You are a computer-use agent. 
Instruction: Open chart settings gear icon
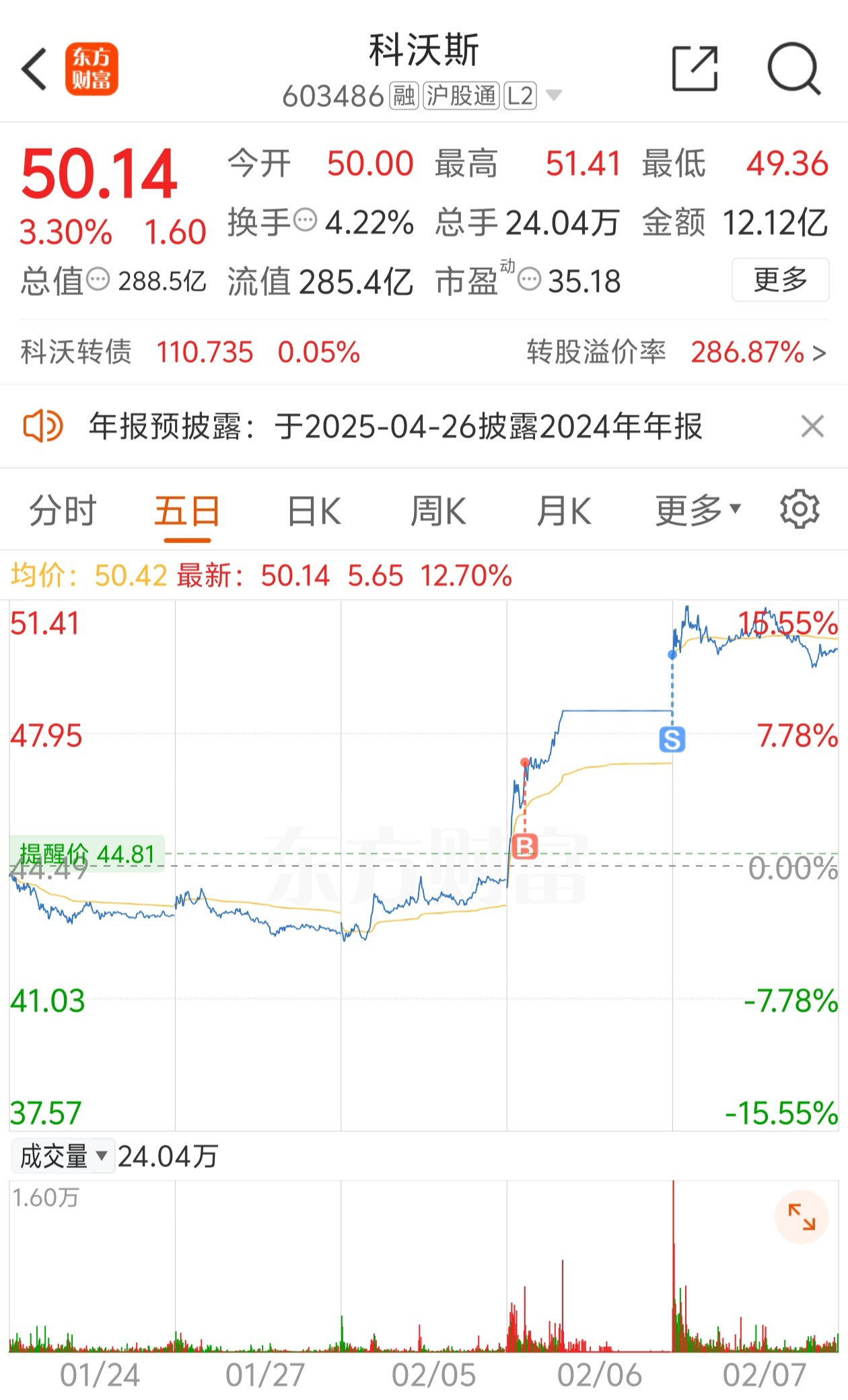[x=800, y=510]
